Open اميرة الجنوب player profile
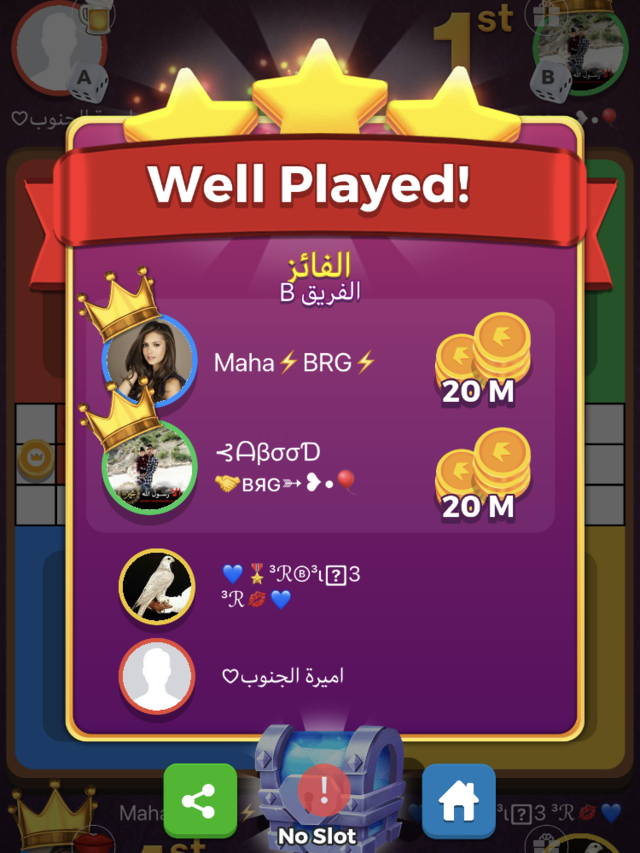This screenshot has height=853, width=640. (157, 676)
